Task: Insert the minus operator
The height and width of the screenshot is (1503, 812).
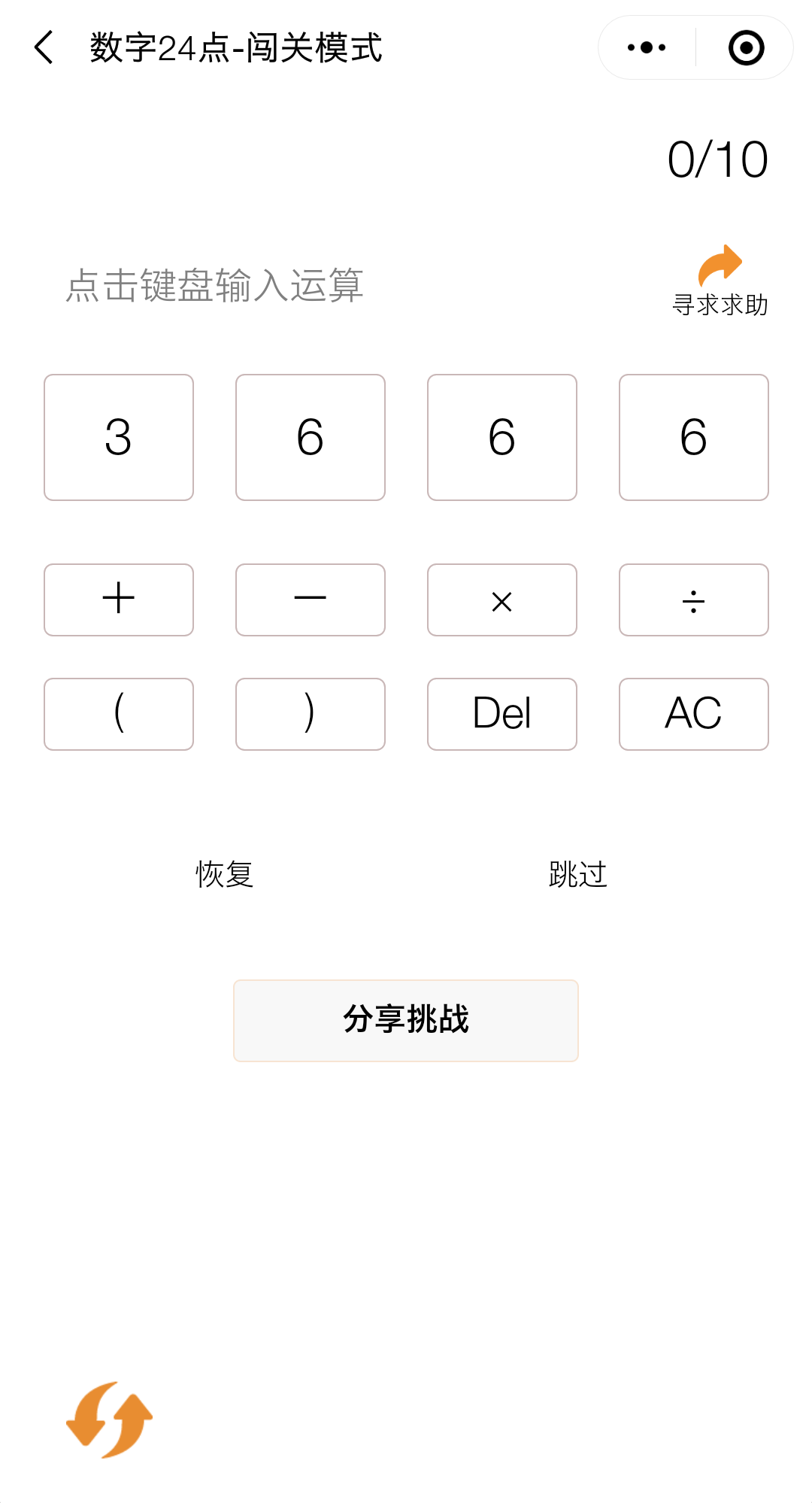Action: [311, 600]
